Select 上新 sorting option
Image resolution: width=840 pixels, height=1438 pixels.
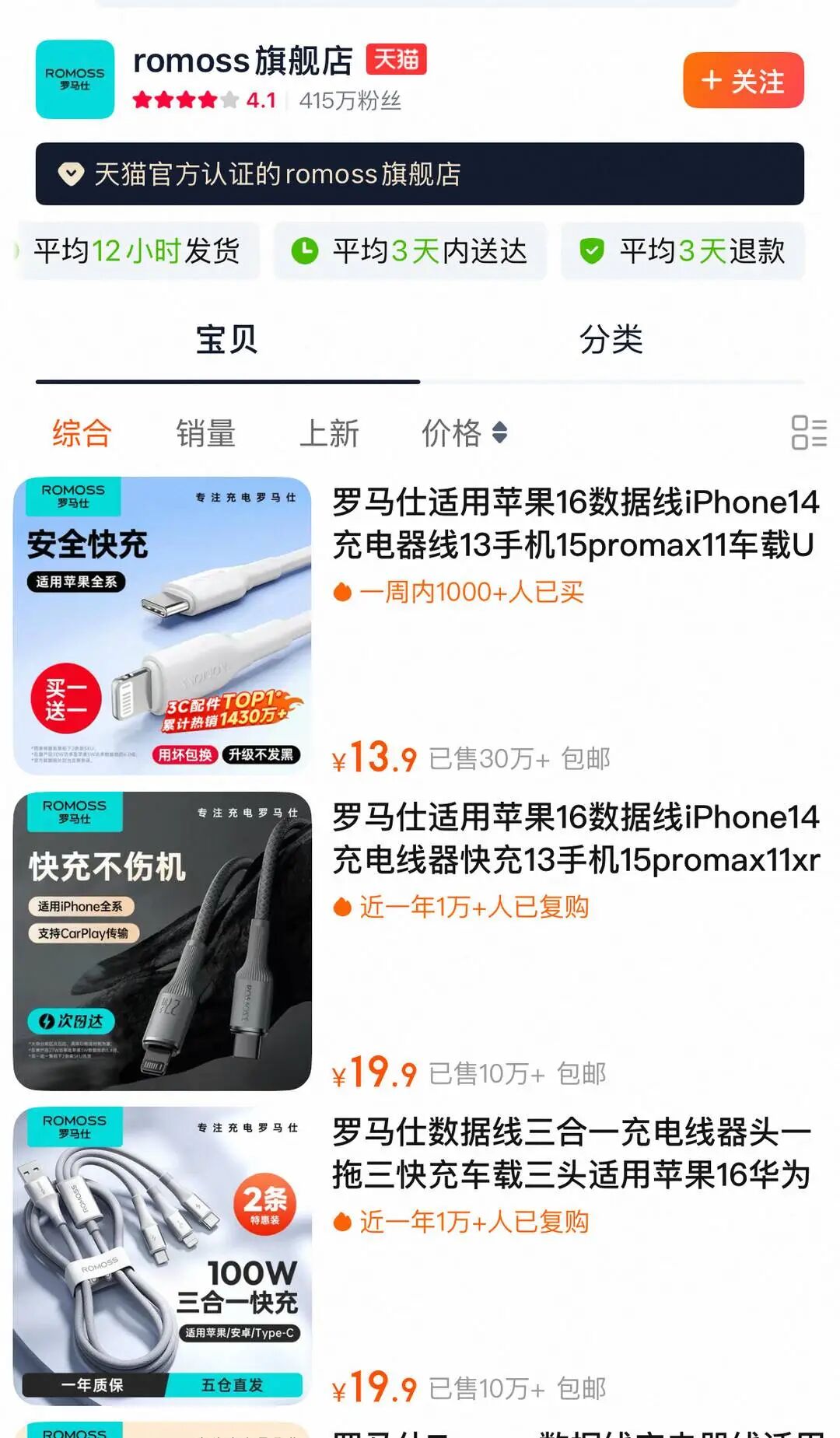330,433
